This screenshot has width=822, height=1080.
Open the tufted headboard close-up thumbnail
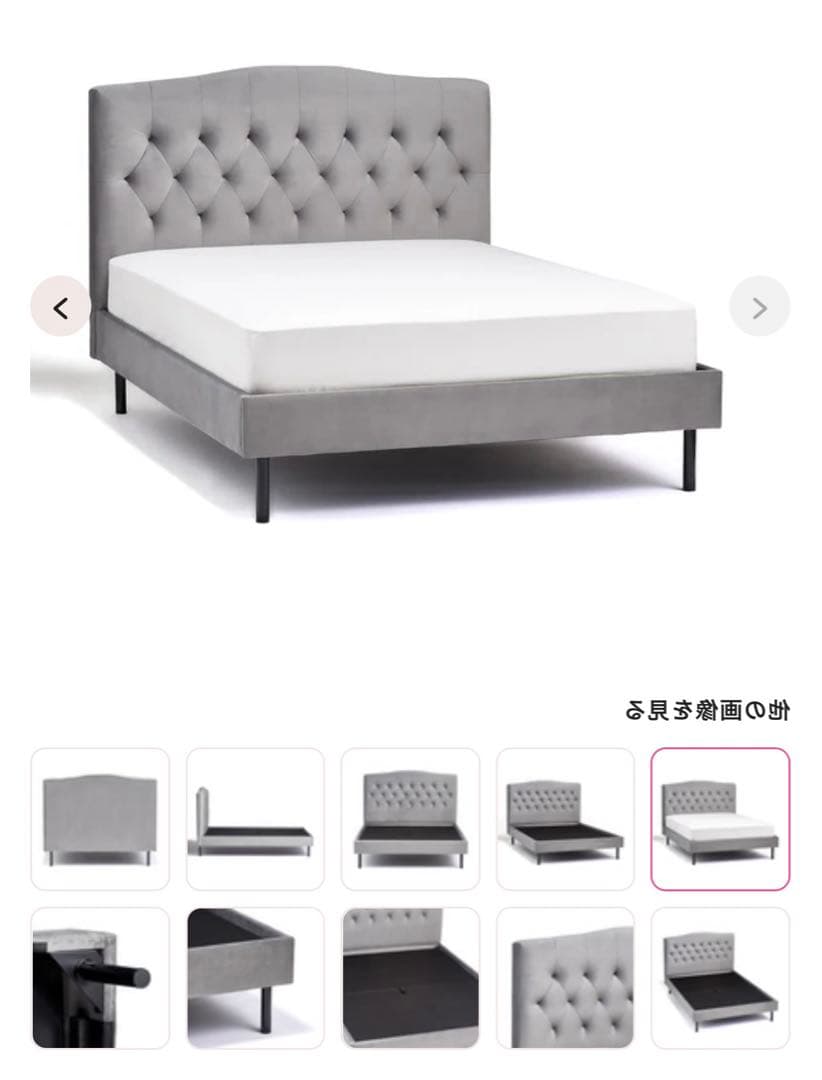(x=565, y=977)
